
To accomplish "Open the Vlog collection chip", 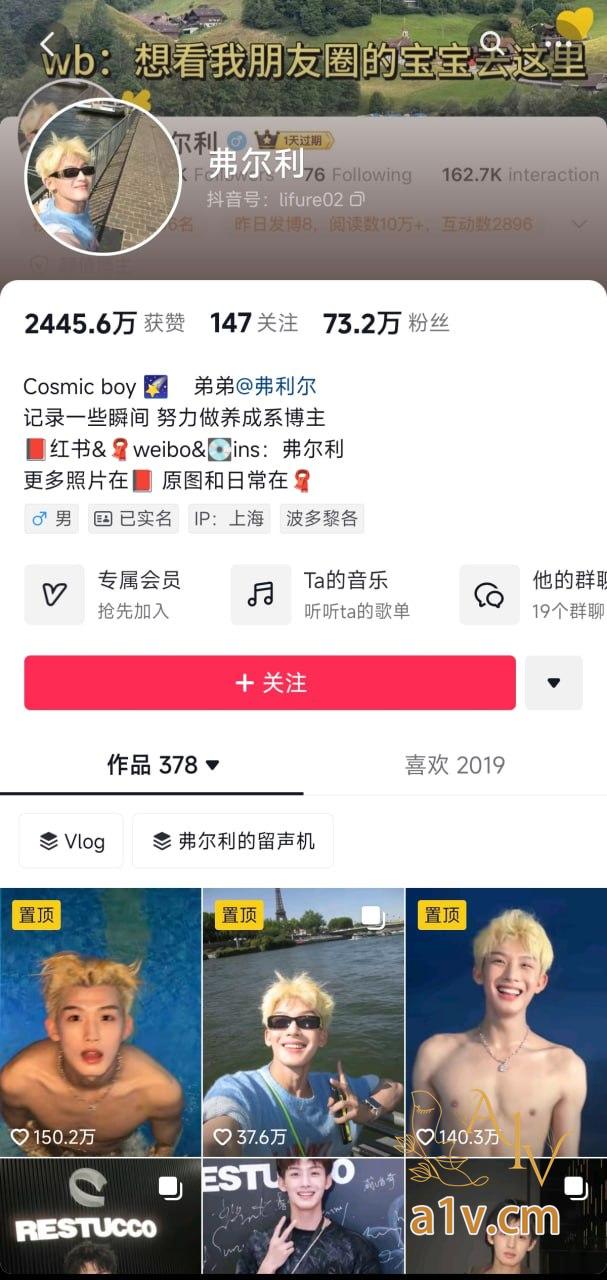I will (x=71, y=841).
